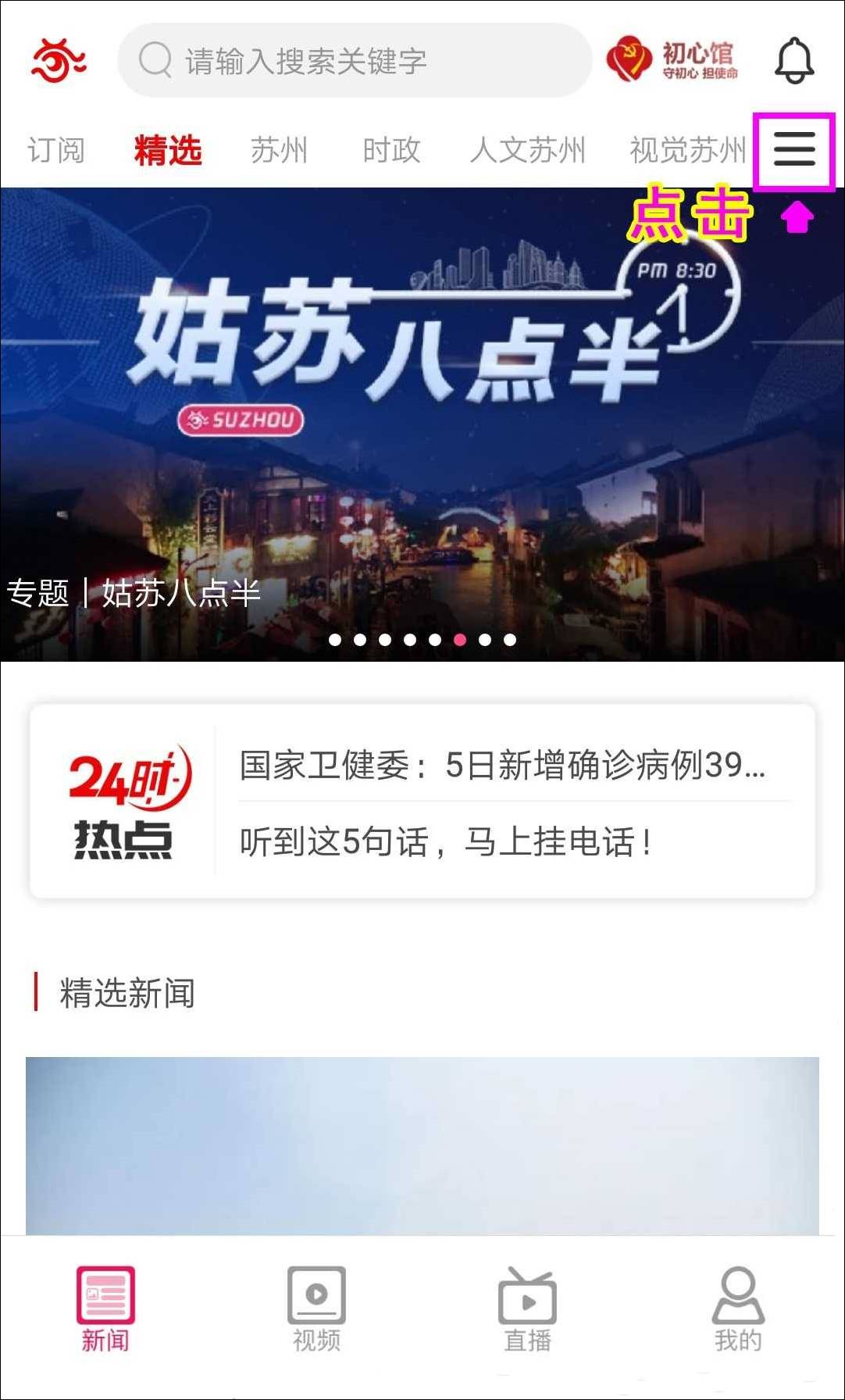845x1400 pixels.
Task: Open the 人文苏州 tab
Action: (527, 150)
